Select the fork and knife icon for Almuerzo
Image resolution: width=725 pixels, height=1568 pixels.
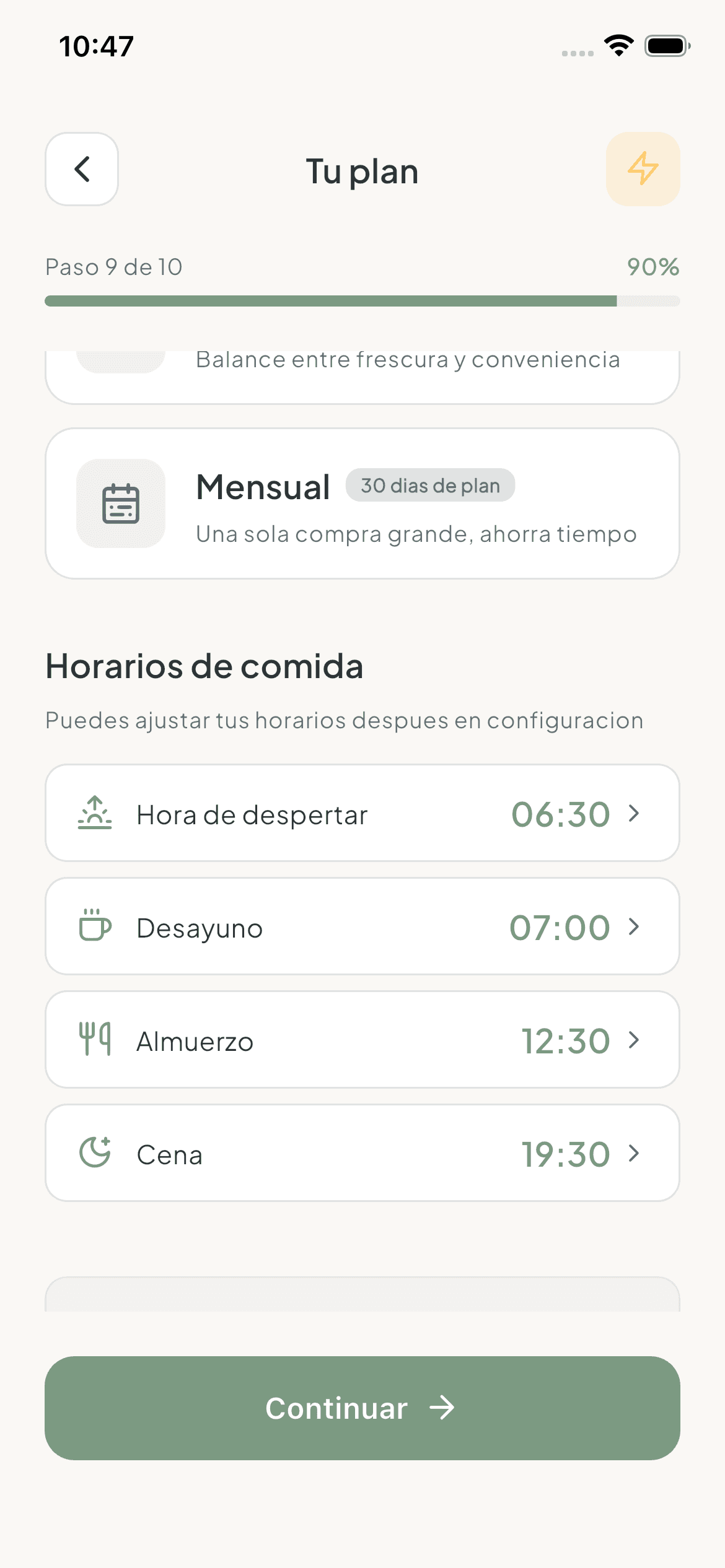pos(94,1040)
